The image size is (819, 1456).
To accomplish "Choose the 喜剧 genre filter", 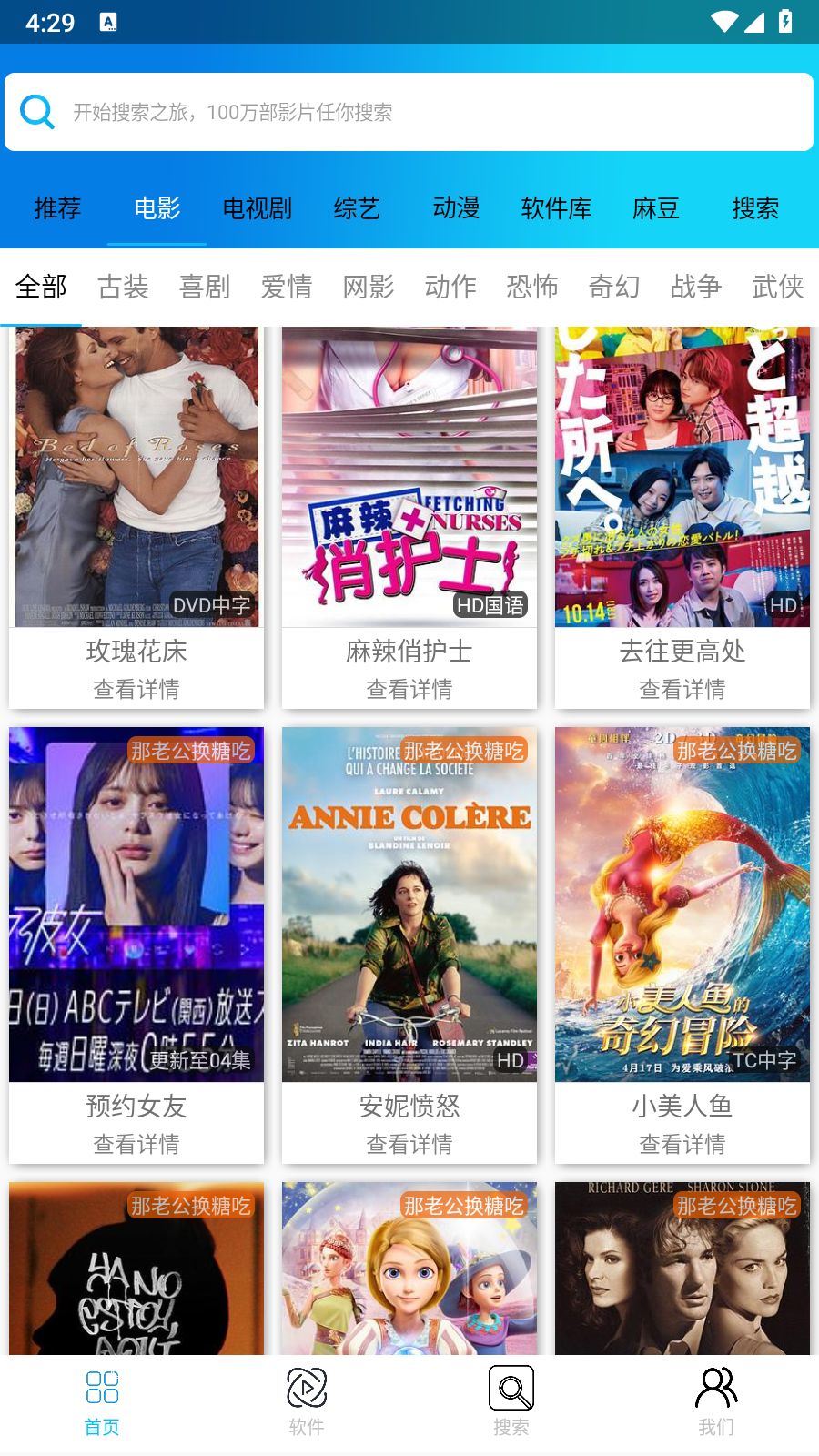I will (205, 287).
